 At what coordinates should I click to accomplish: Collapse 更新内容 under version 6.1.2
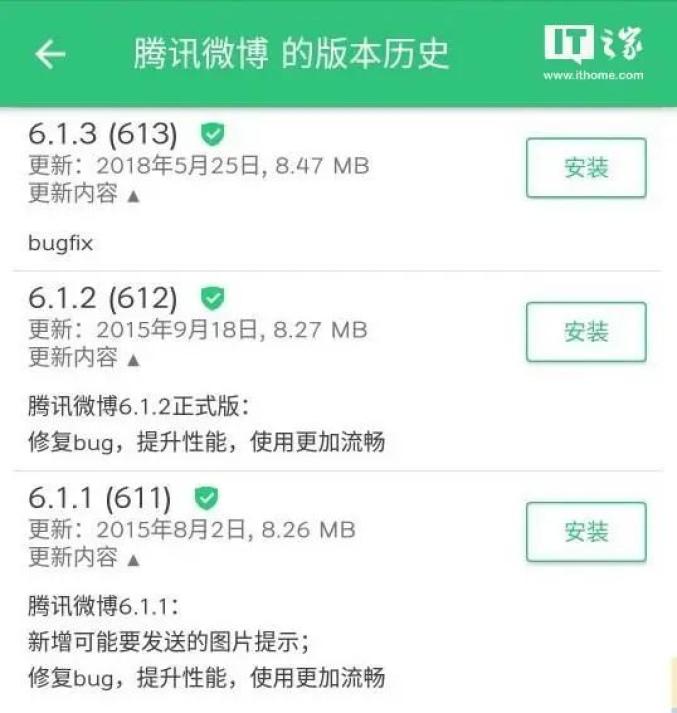[84, 357]
